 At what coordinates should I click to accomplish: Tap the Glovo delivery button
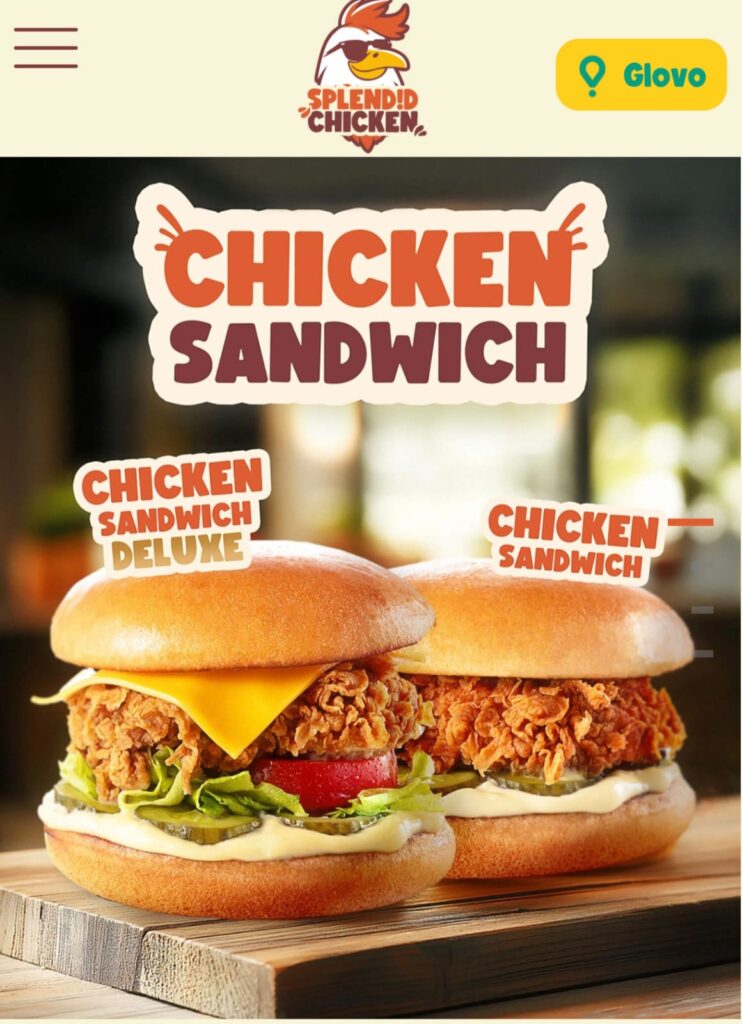[x=641, y=74]
